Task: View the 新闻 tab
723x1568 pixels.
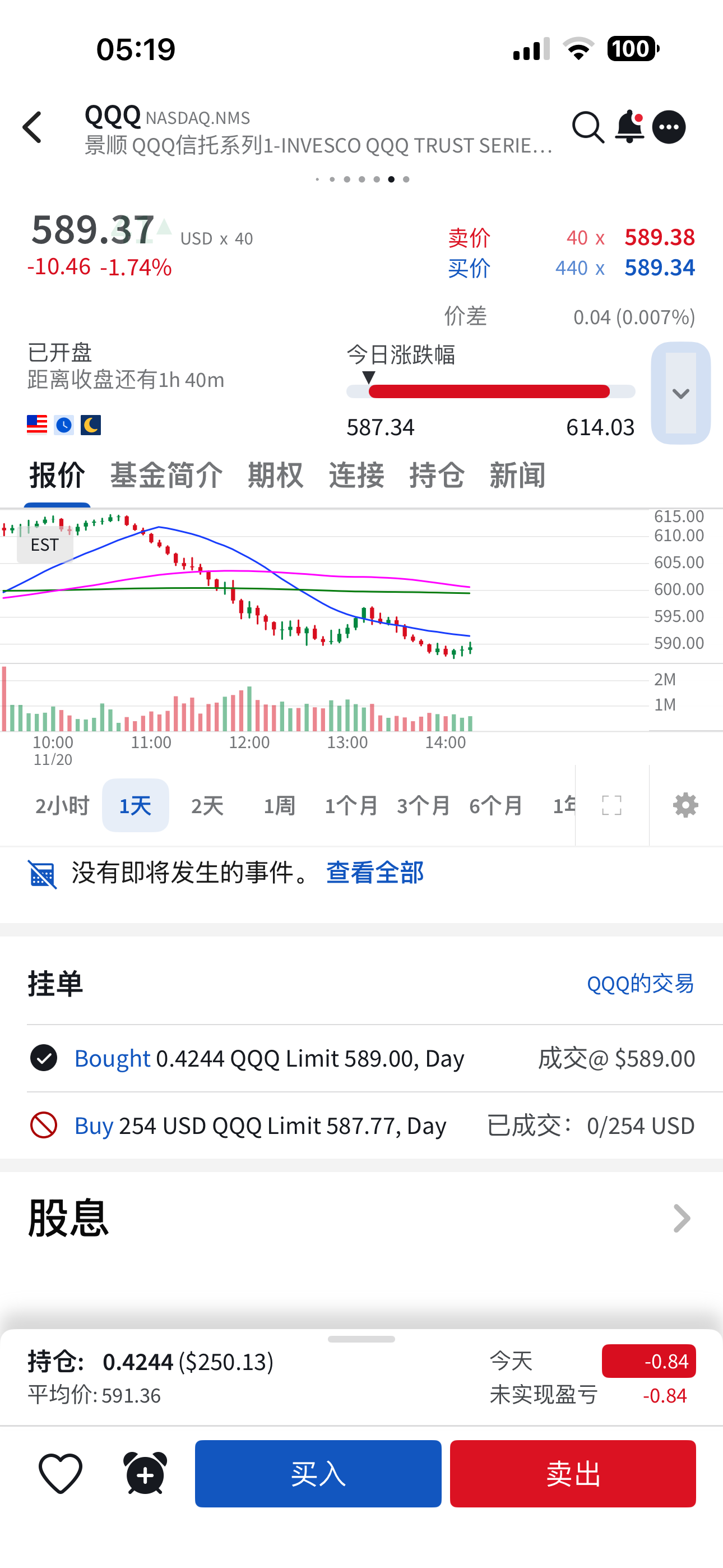Action: [x=517, y=476]
